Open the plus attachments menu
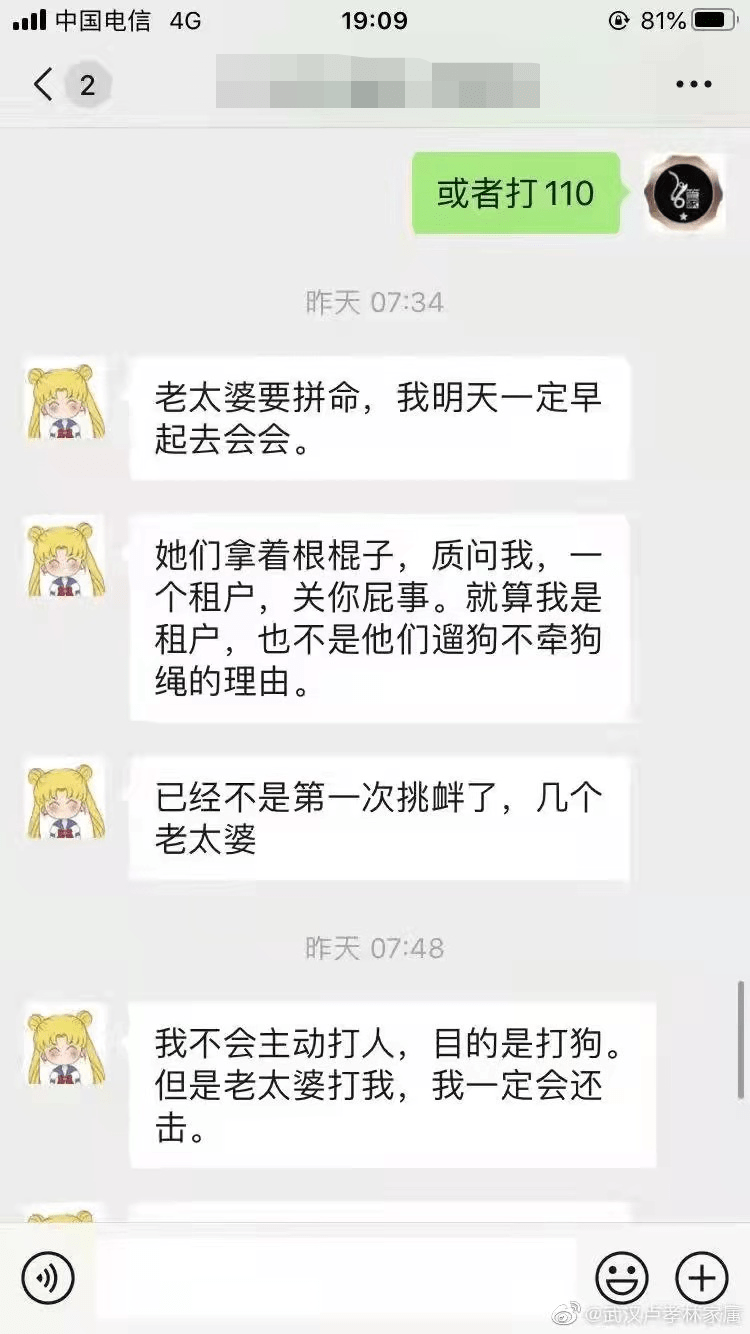The width and height of the screenshot is (750, 1334). coord(702,1278)
